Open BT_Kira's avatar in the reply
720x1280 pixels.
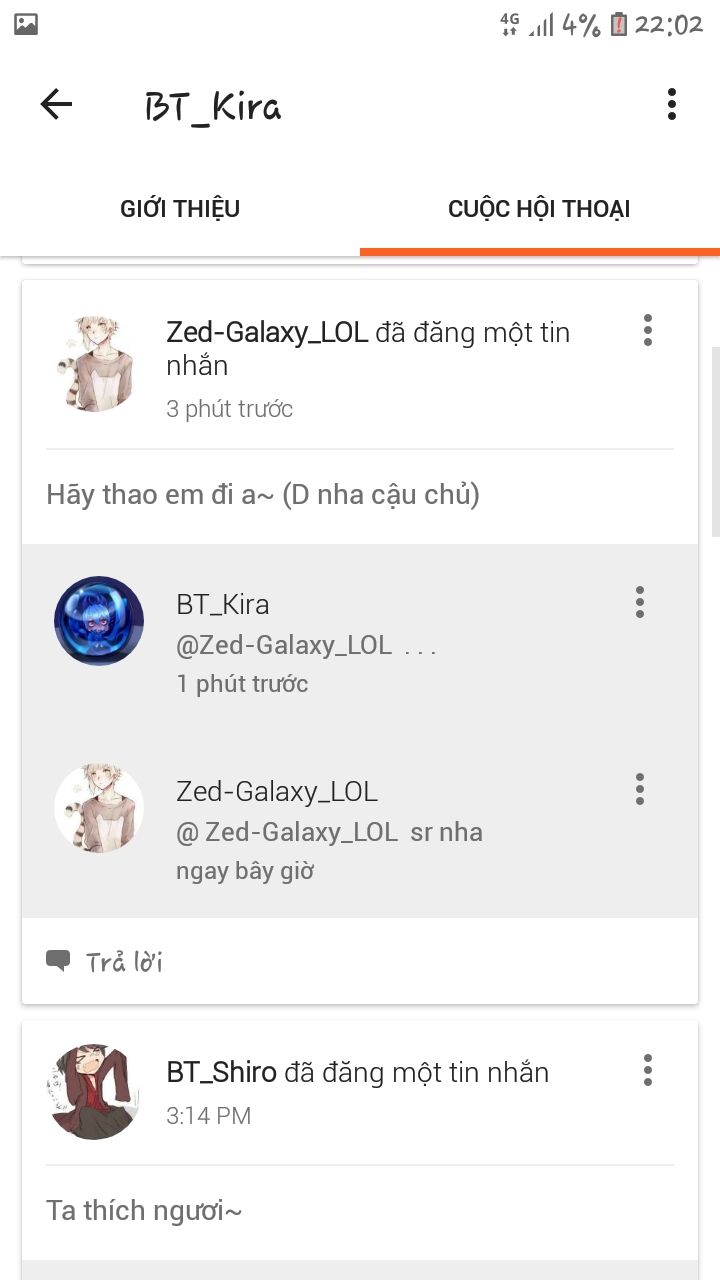coord(99,621)
